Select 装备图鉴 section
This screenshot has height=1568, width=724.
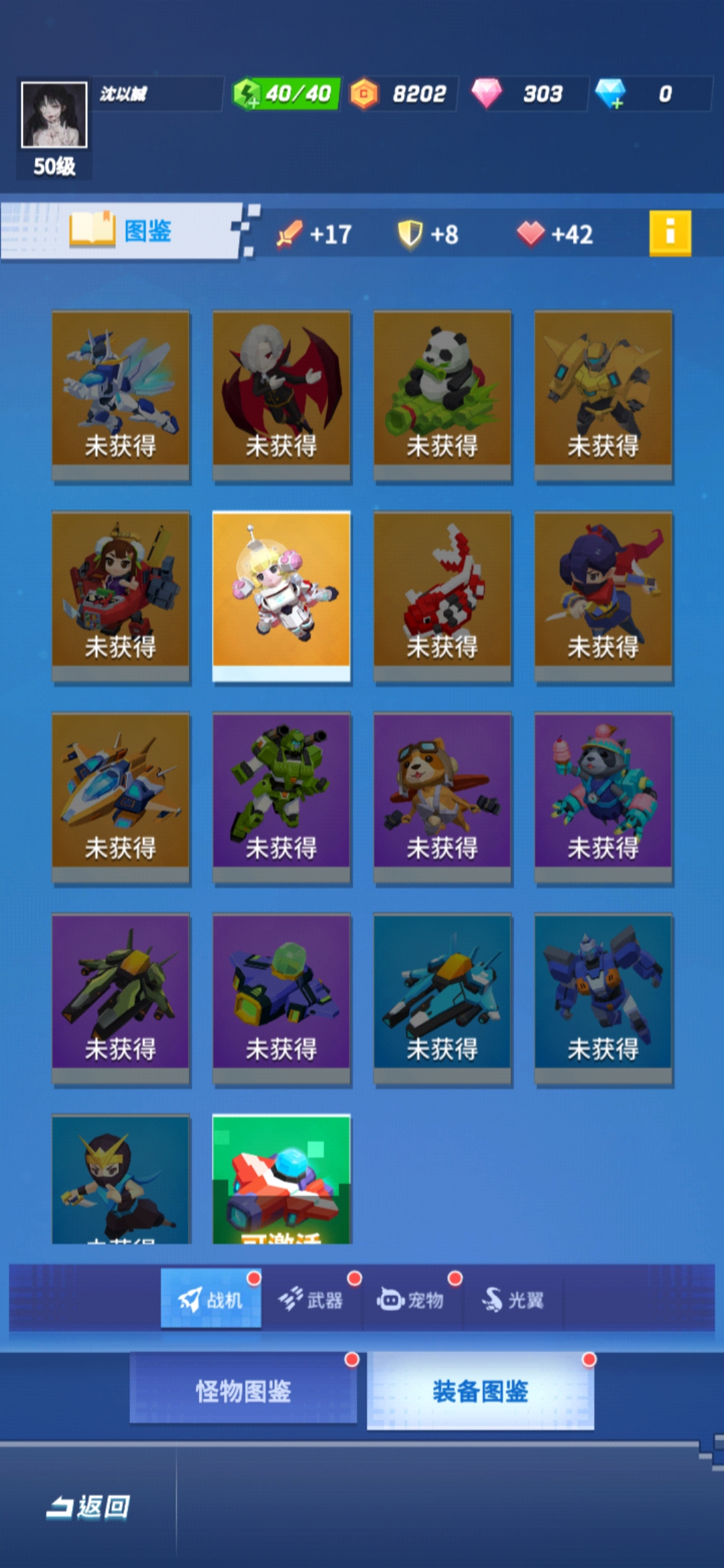point(480,1391)
